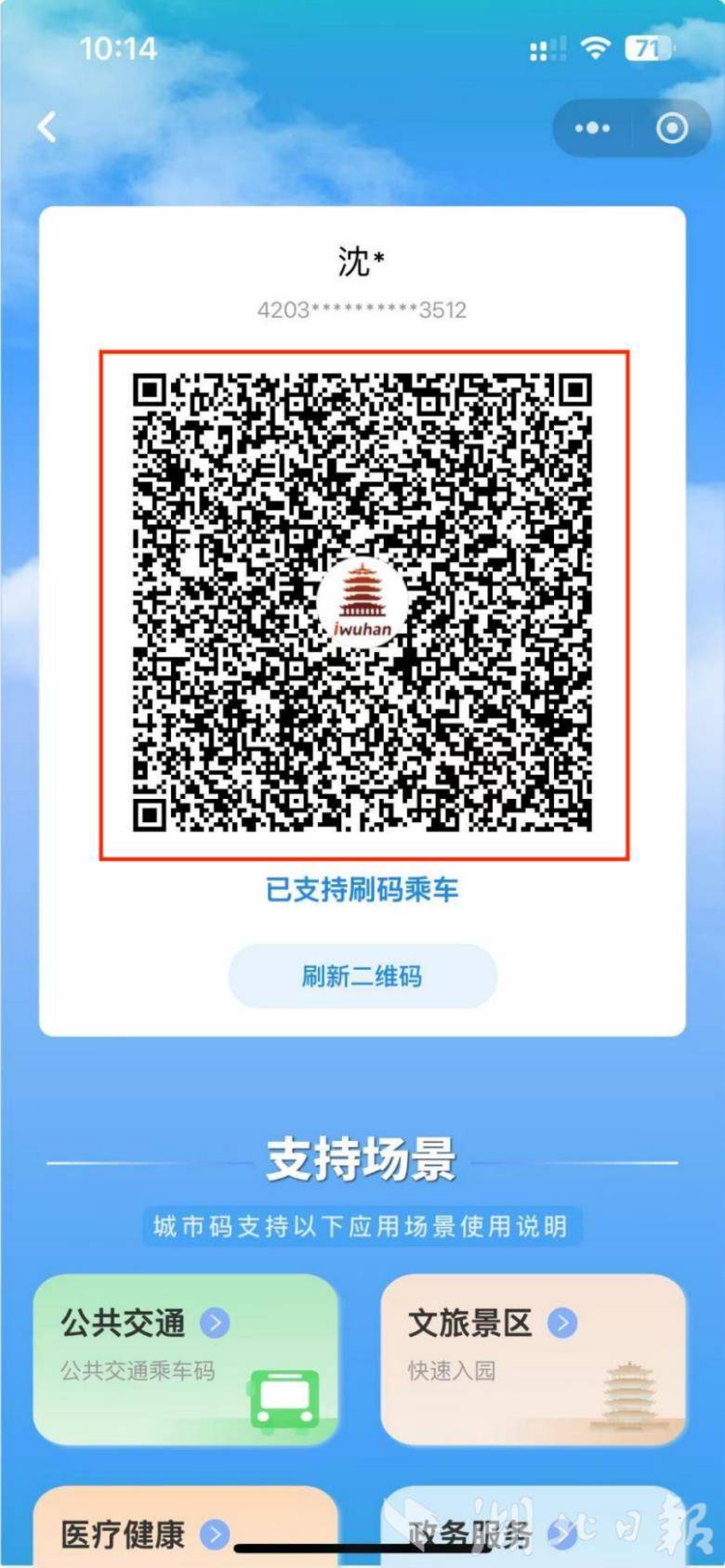Close the mini program with the circle icon

pyautogui.click(x=672, y=128)
